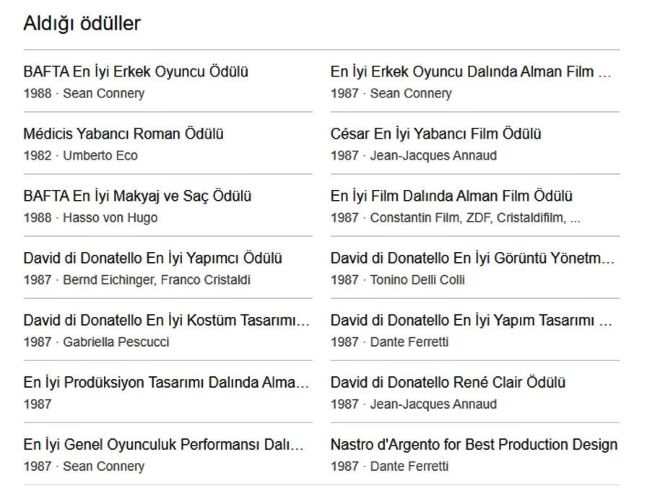Image resolution: width=650 pixels, height=489 pixels.
Task: Open En İyi Erkek Oyuncu Dalında Alman Film award
Action: point(470,72)
